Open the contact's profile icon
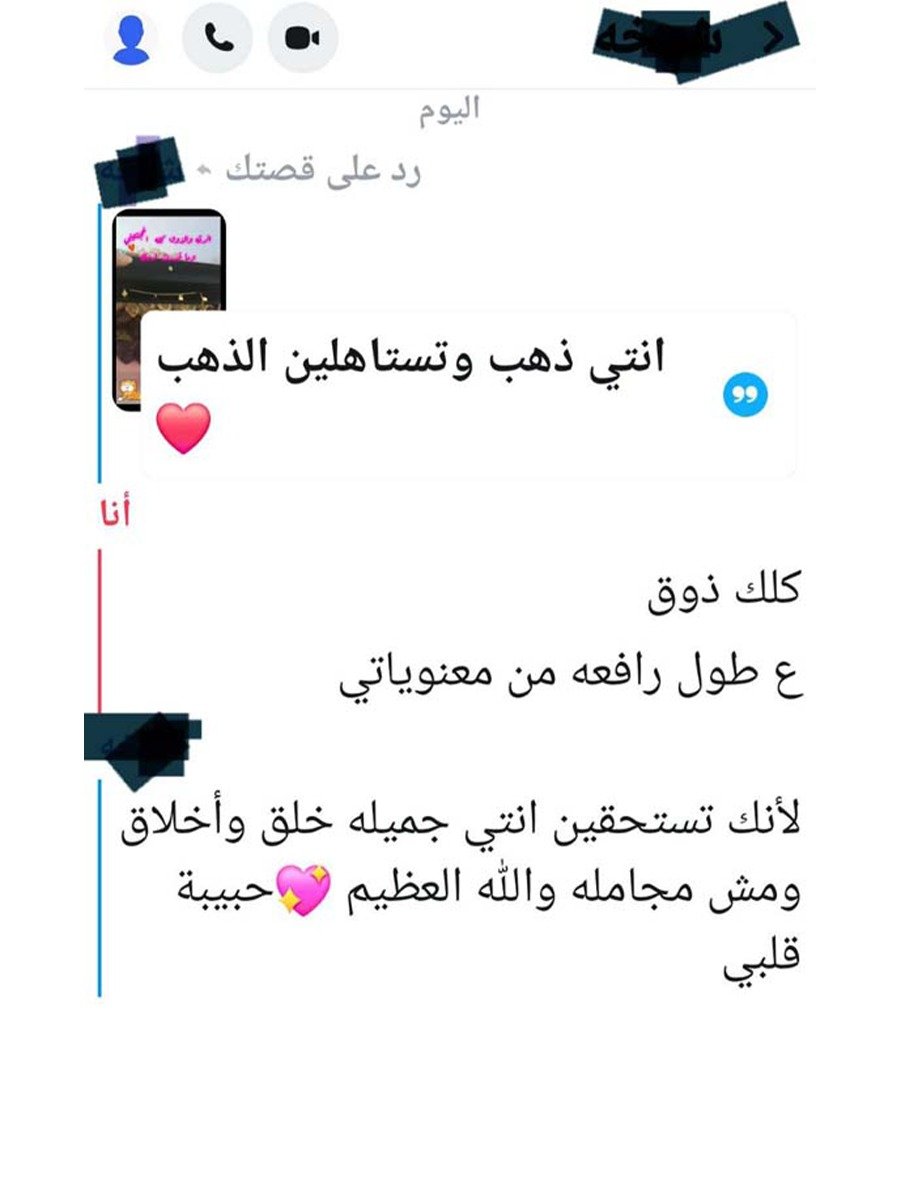900x1200 pixels. coord(131,40)
